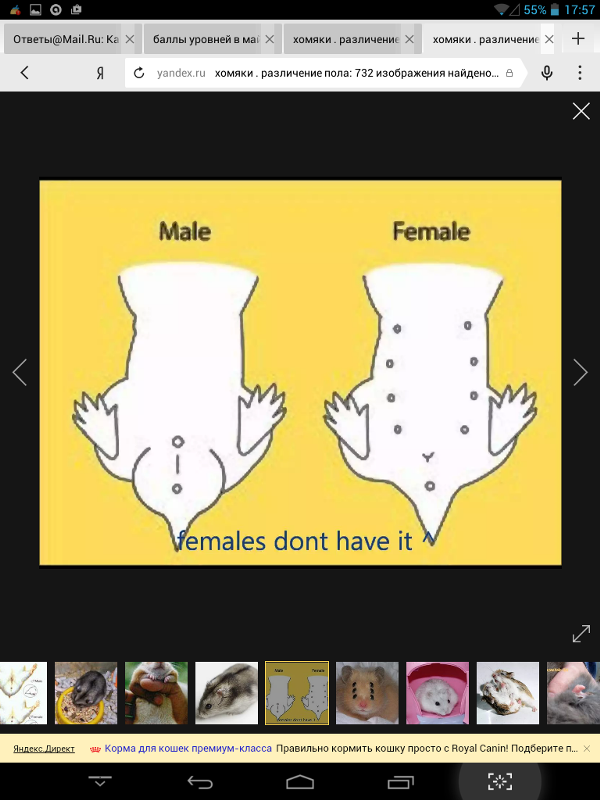Open a new browser tab
Image resolution: width=600 pixels, height=800 pixels.
point(577,39)
